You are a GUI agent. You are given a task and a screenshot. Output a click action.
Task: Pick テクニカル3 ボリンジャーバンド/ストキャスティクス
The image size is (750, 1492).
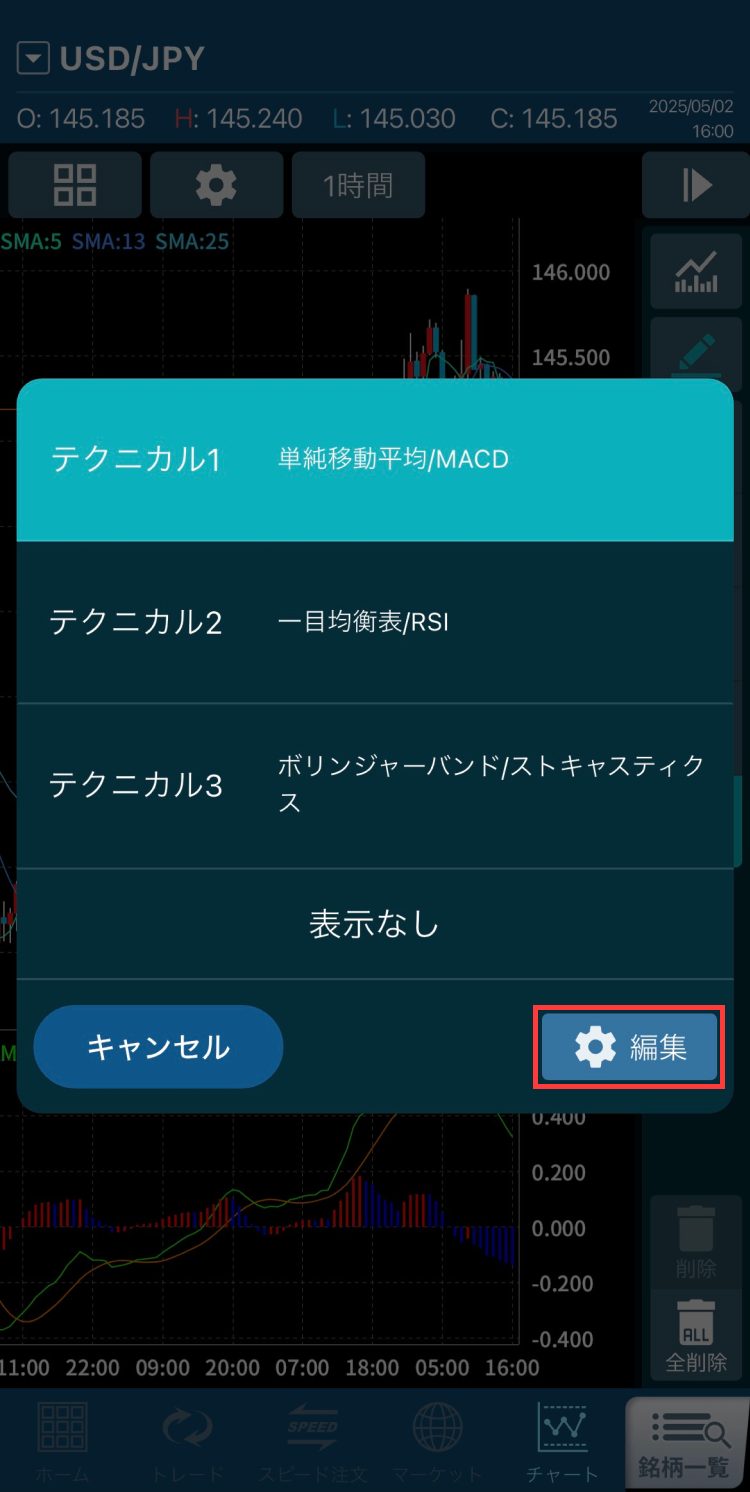pos(375,786)
